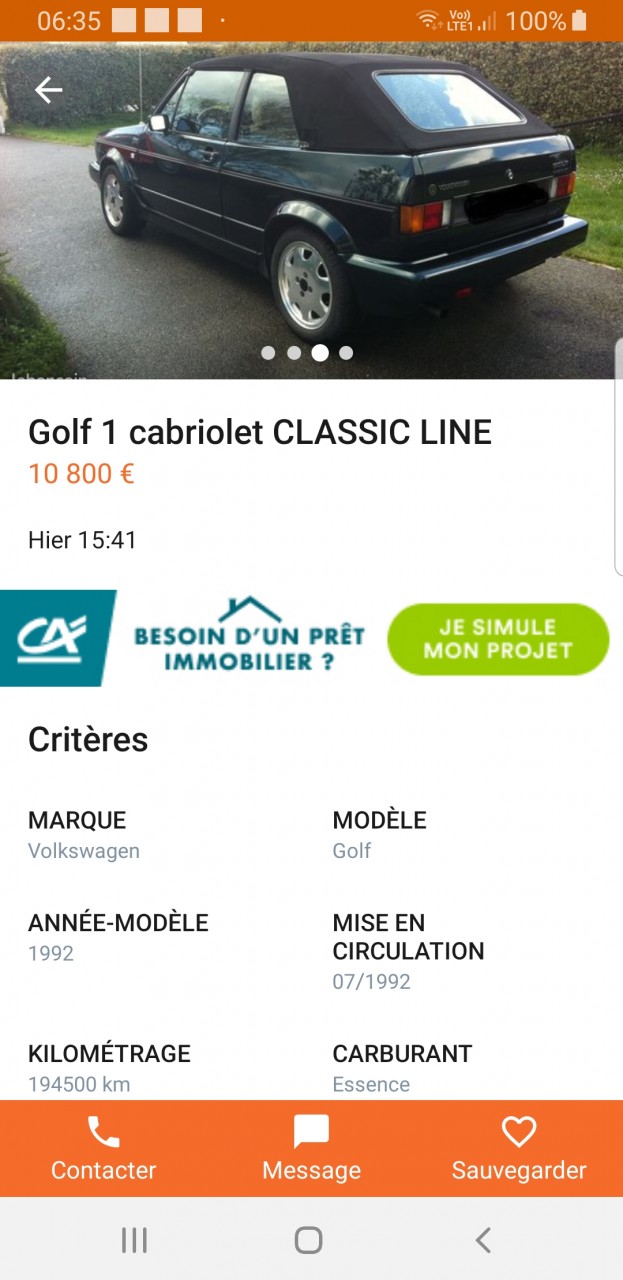
Task: Open Android recent apps view
Action: coord(134,1240)
